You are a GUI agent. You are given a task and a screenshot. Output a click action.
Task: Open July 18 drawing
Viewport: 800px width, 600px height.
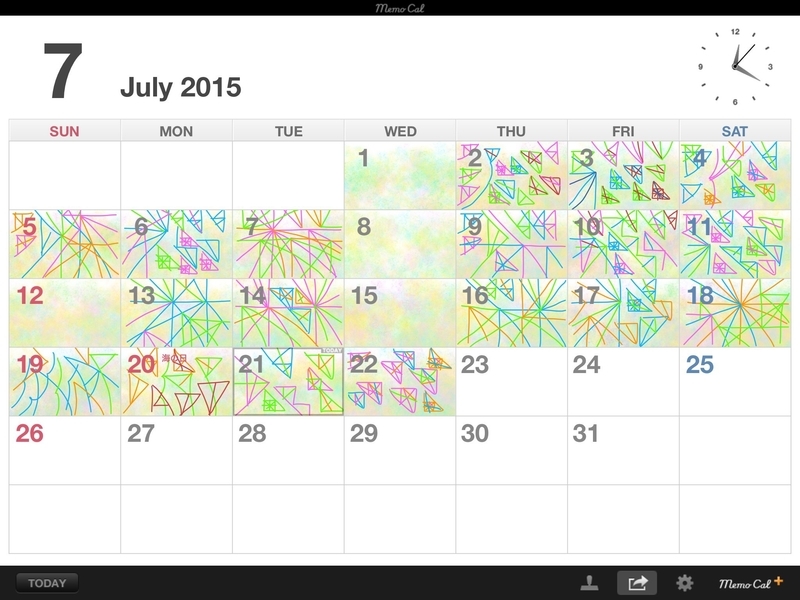coord(735,313)
